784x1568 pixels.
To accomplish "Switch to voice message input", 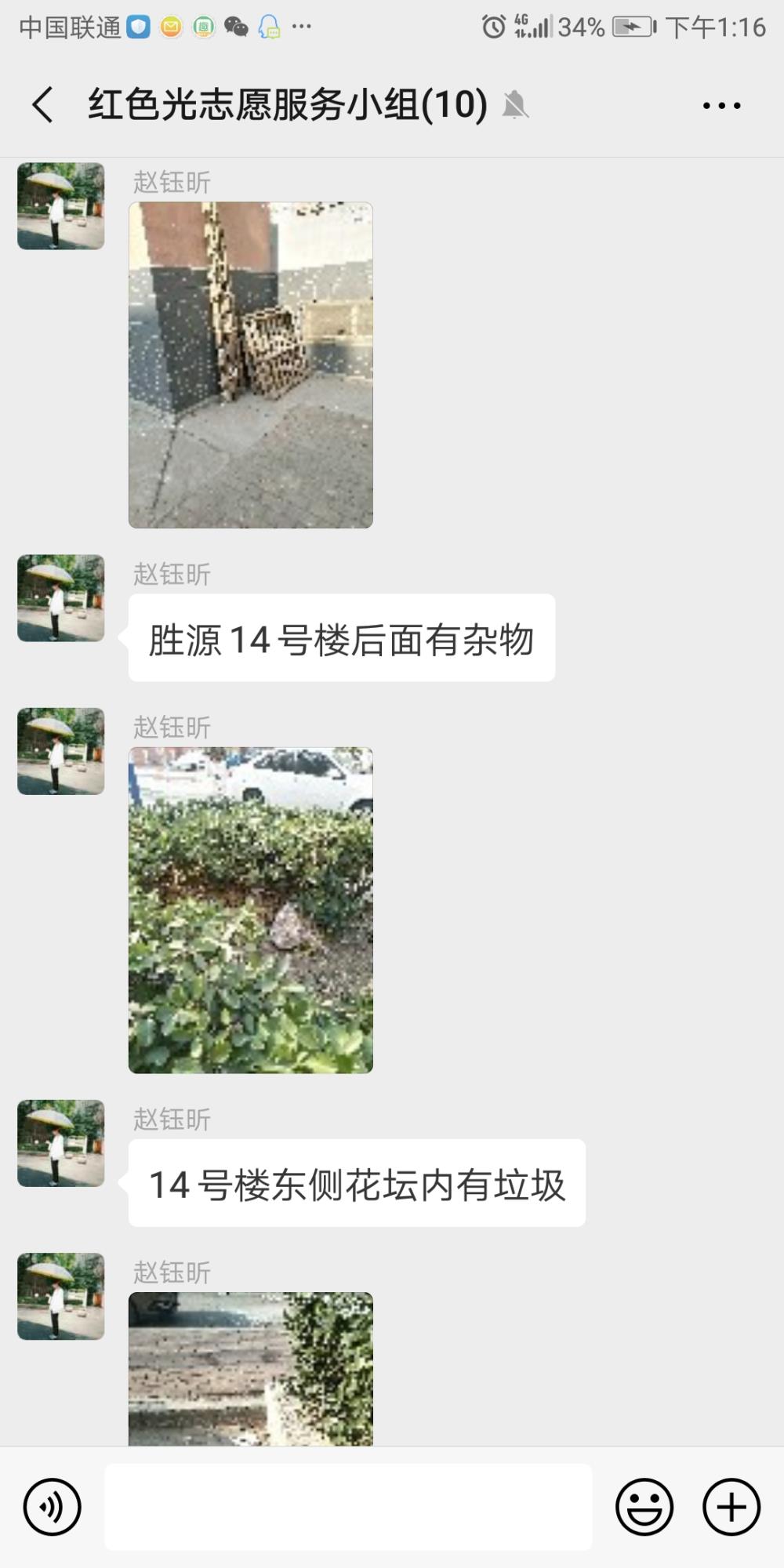I will (x=53, y=1507).
